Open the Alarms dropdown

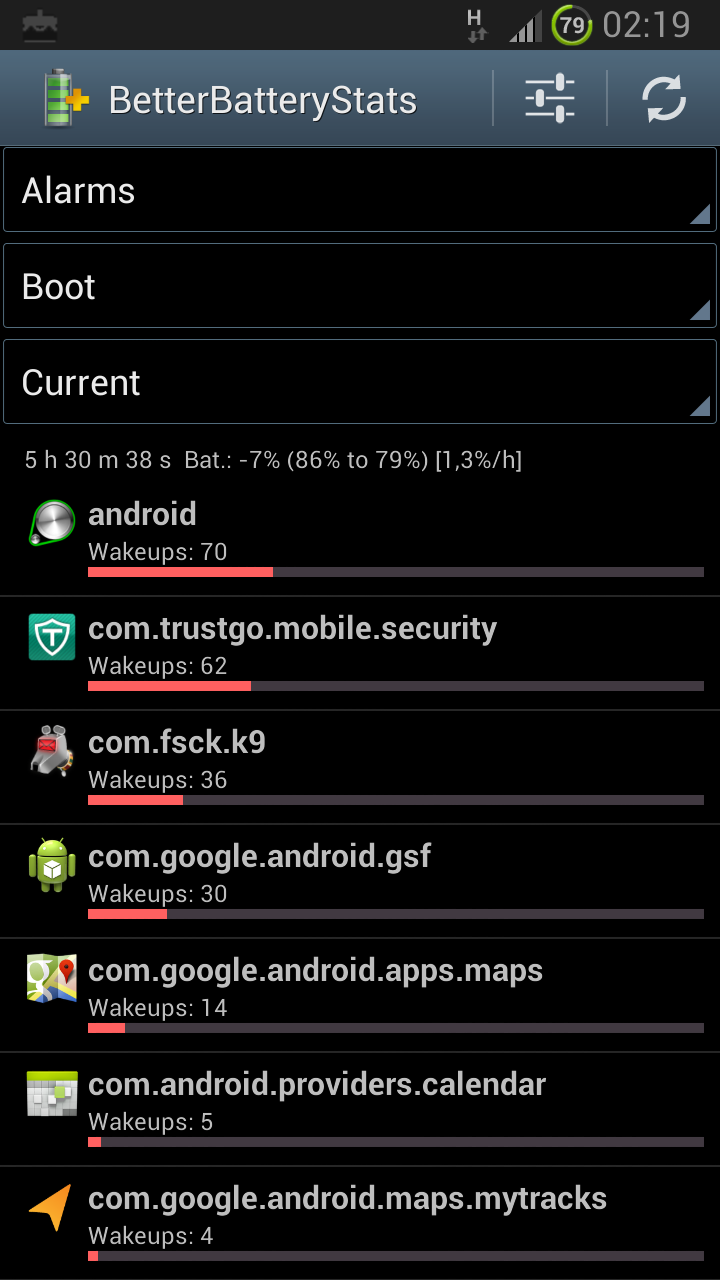coord(360,190)
